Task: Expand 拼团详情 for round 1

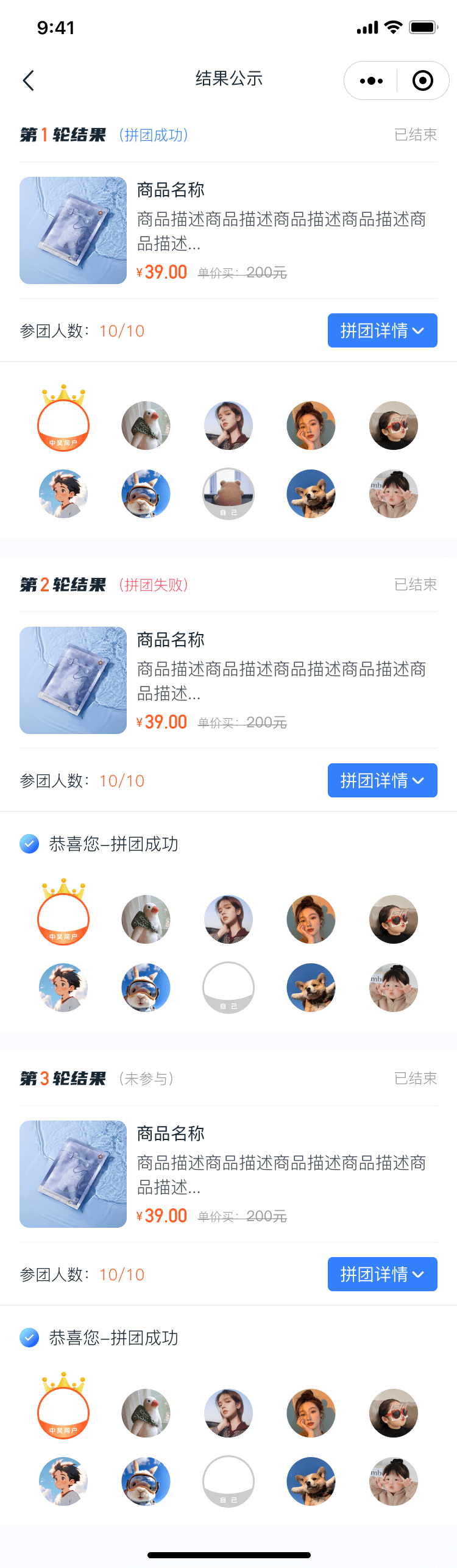Action: [x=382, y=330]
